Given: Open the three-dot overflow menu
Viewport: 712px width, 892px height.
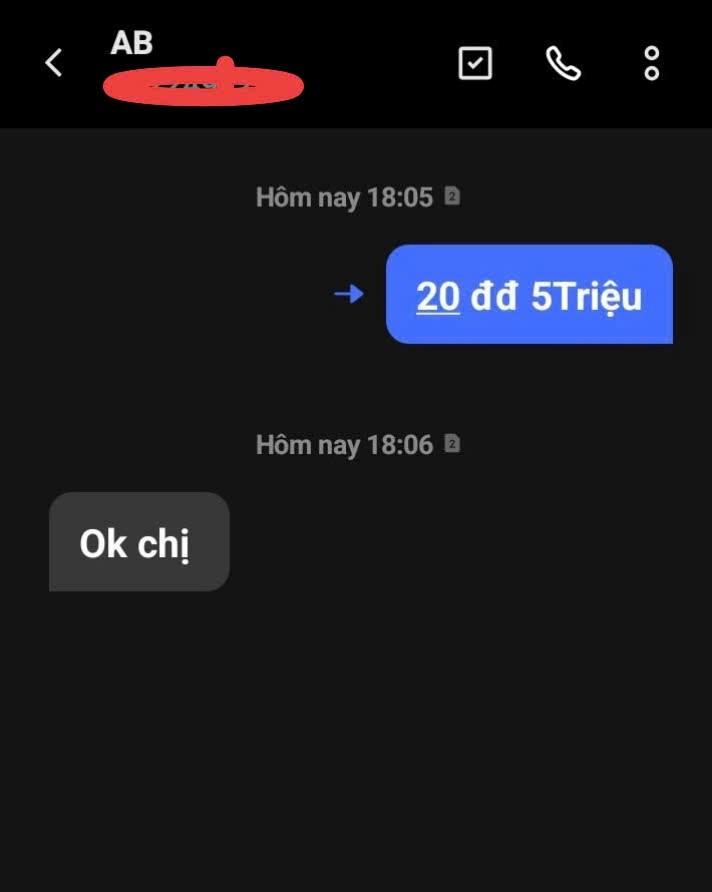Looking at the screenshot, I should point(652,63).
